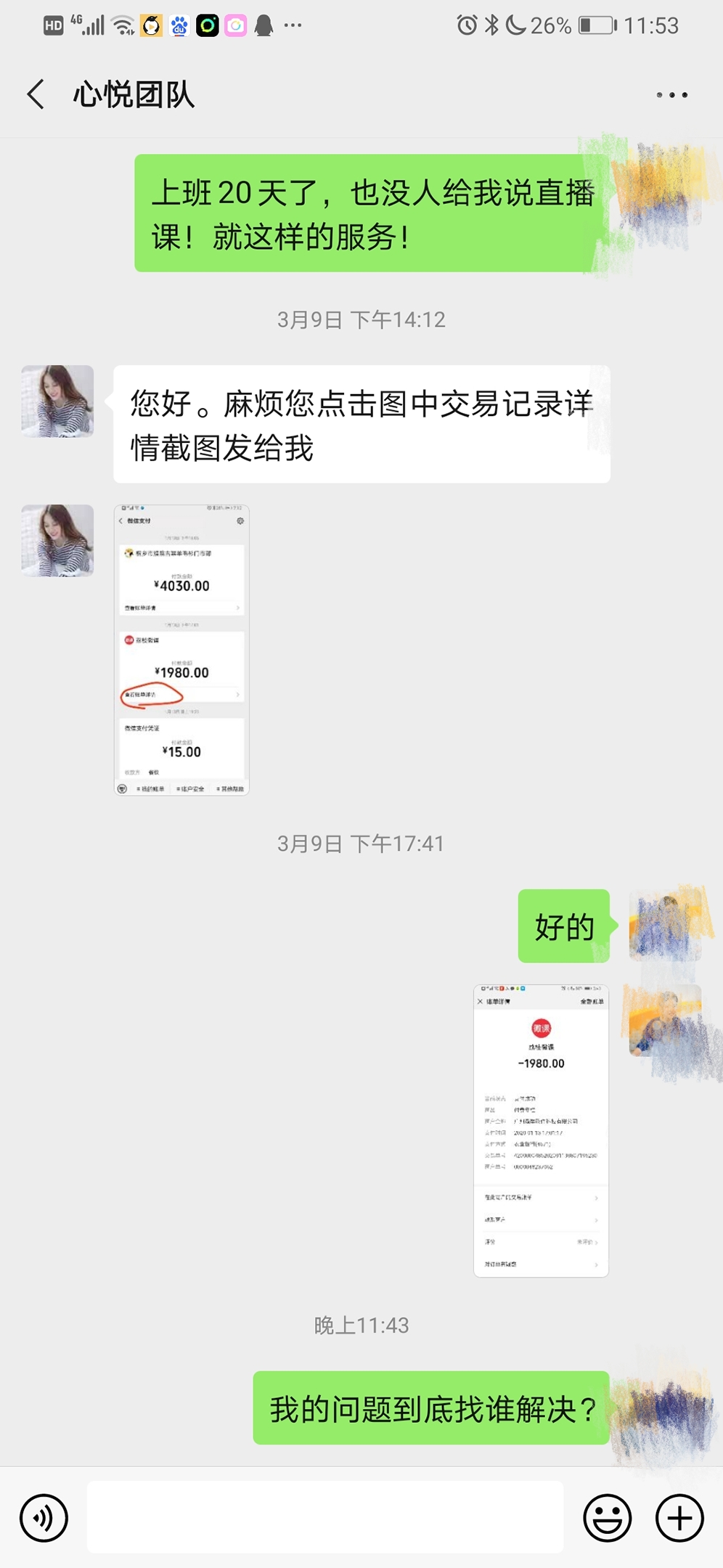Viewport: 723px width, 1568px height.
Task: Open the plus attachments menu
Action: (679, 1517)
